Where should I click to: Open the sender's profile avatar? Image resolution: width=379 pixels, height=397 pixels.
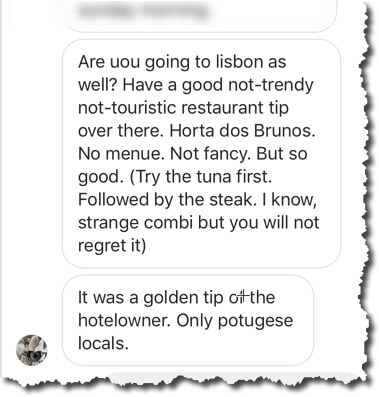[x=32, y=350]
